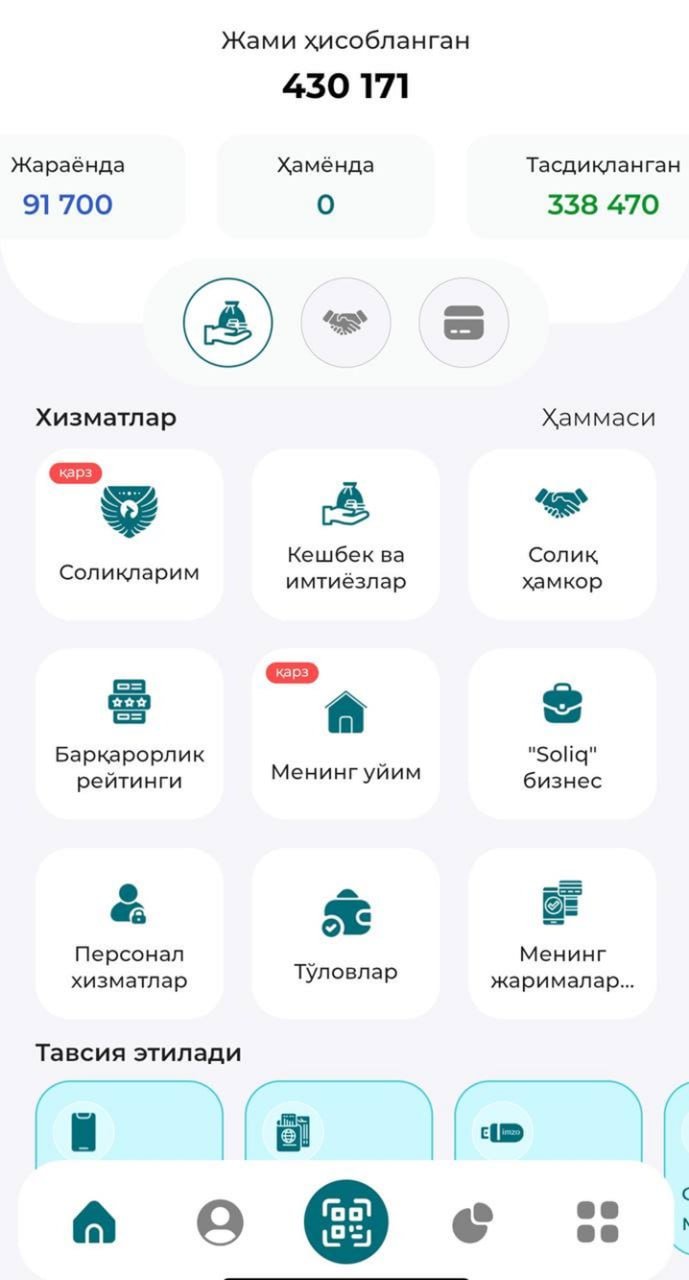
Task: Open the Тасдиқланган amount card
Action: [590, 188]
